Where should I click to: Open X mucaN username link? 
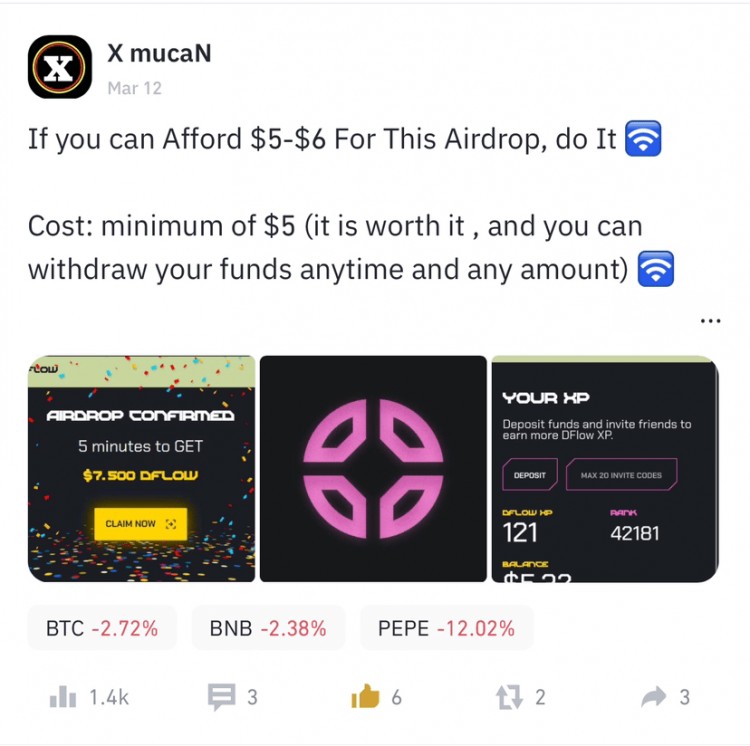tap(158, 54)
